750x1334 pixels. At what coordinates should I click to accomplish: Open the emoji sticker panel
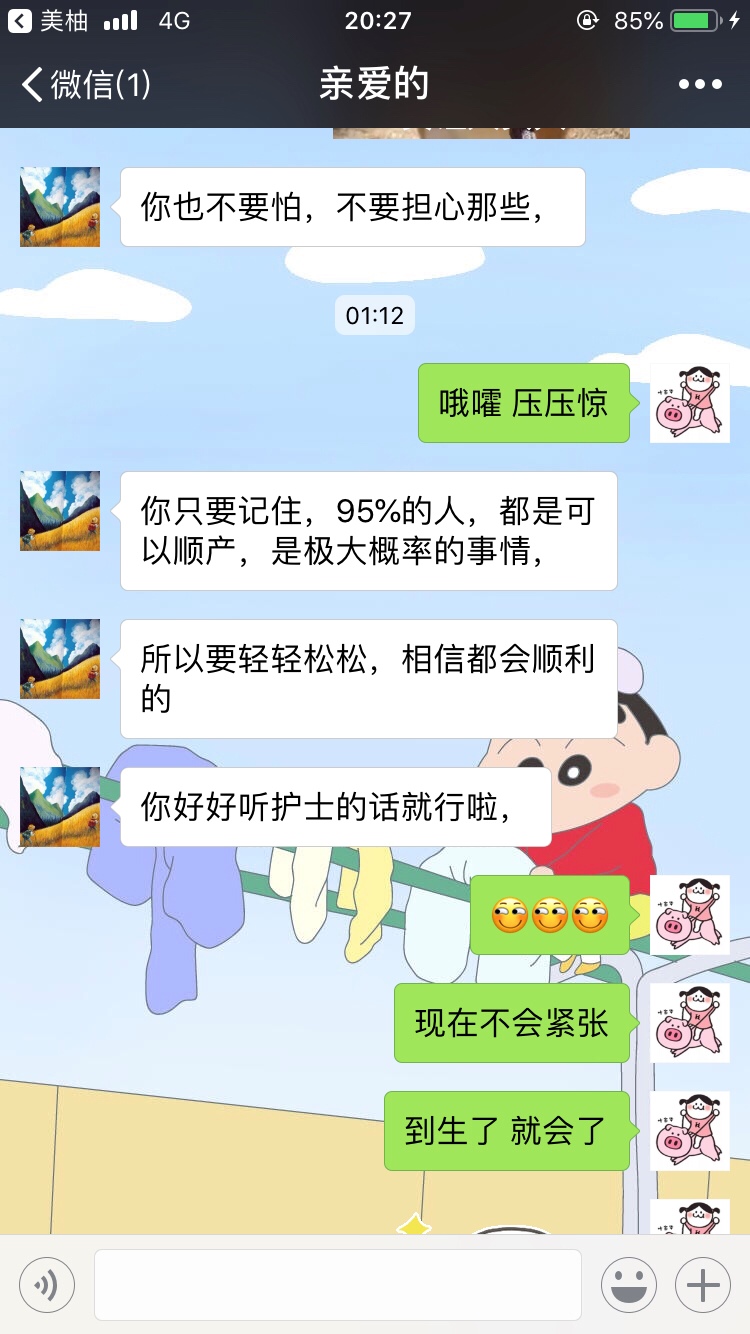(x=628, y=1285)
